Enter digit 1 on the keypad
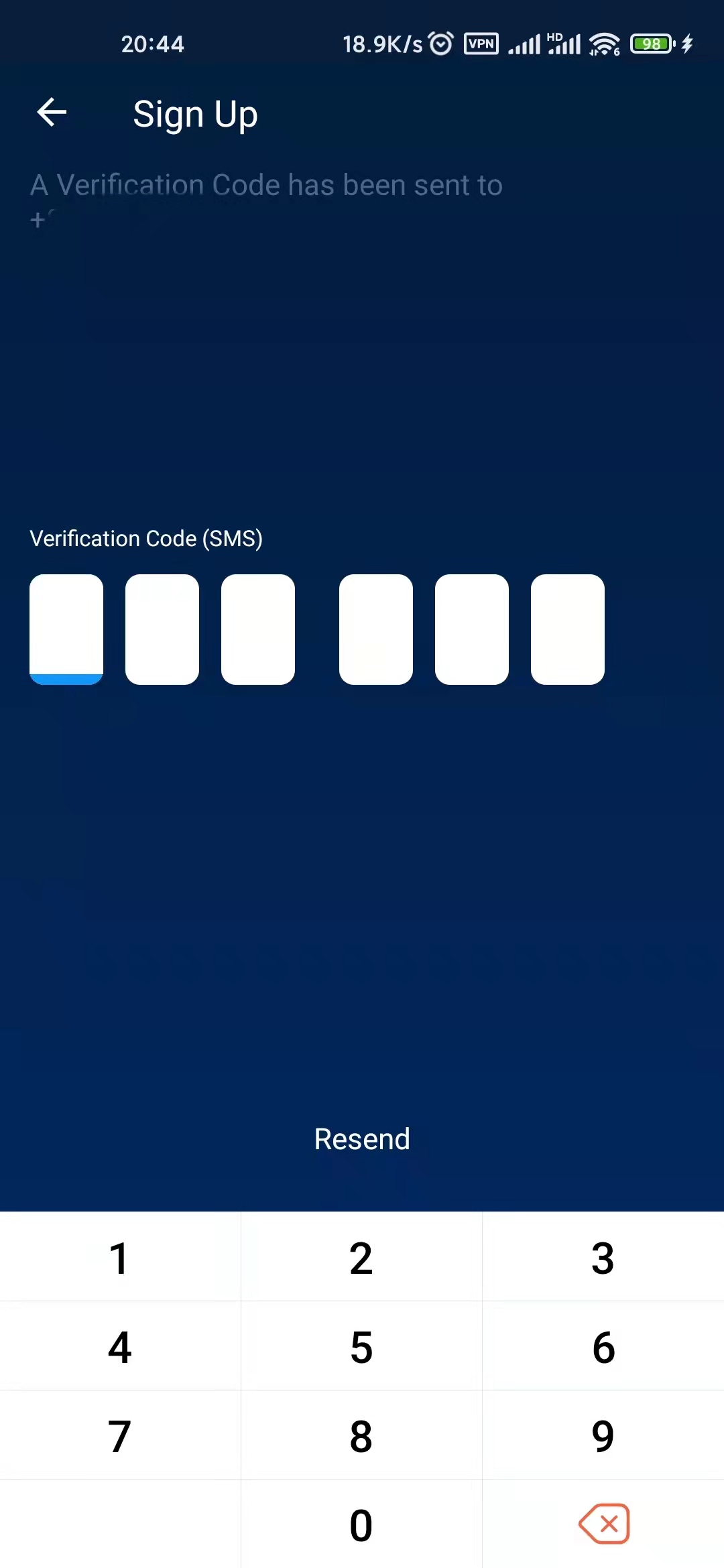Viewport: 724px width, 1568px height. (x=120, y=1258)
